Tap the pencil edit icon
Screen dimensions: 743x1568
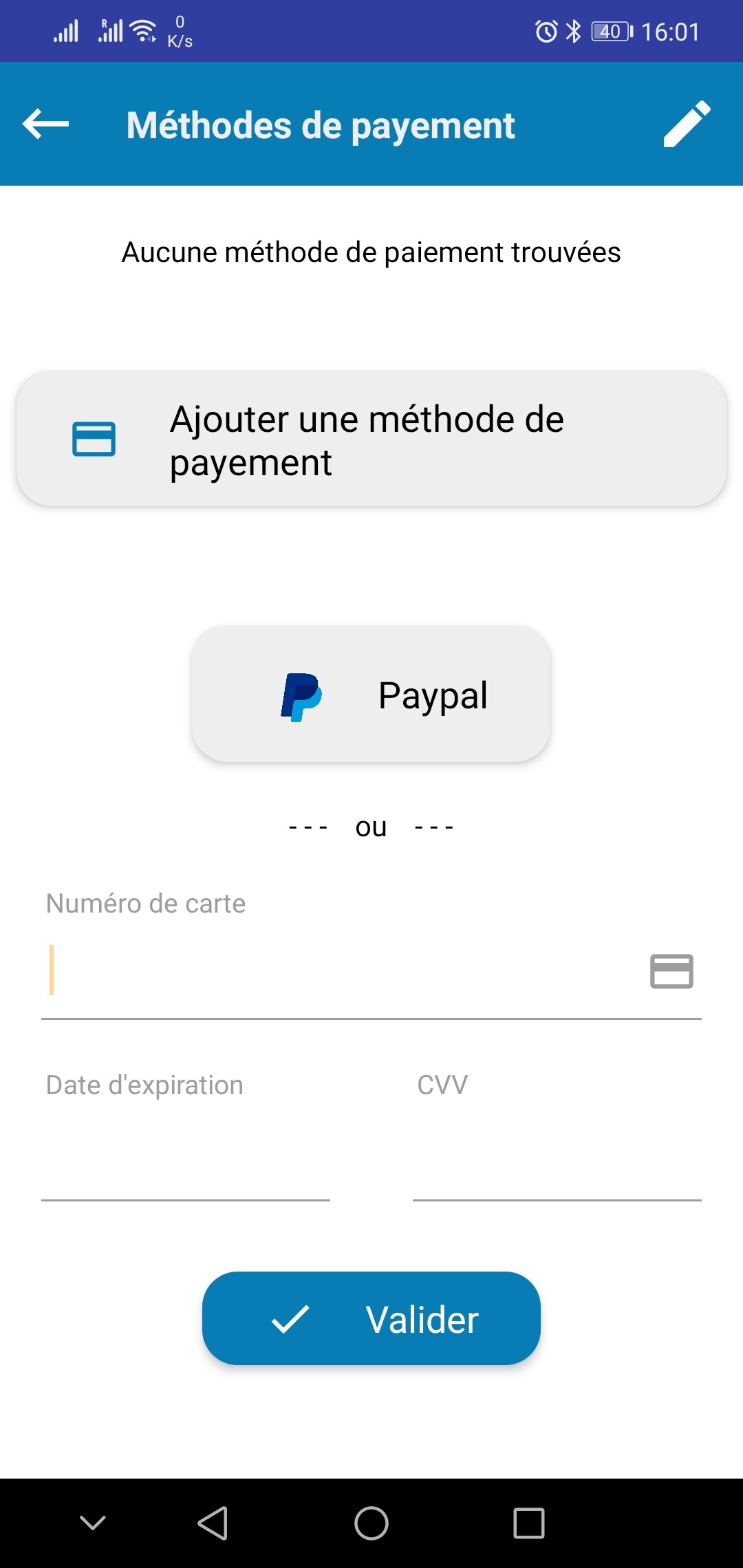point(686,124)
